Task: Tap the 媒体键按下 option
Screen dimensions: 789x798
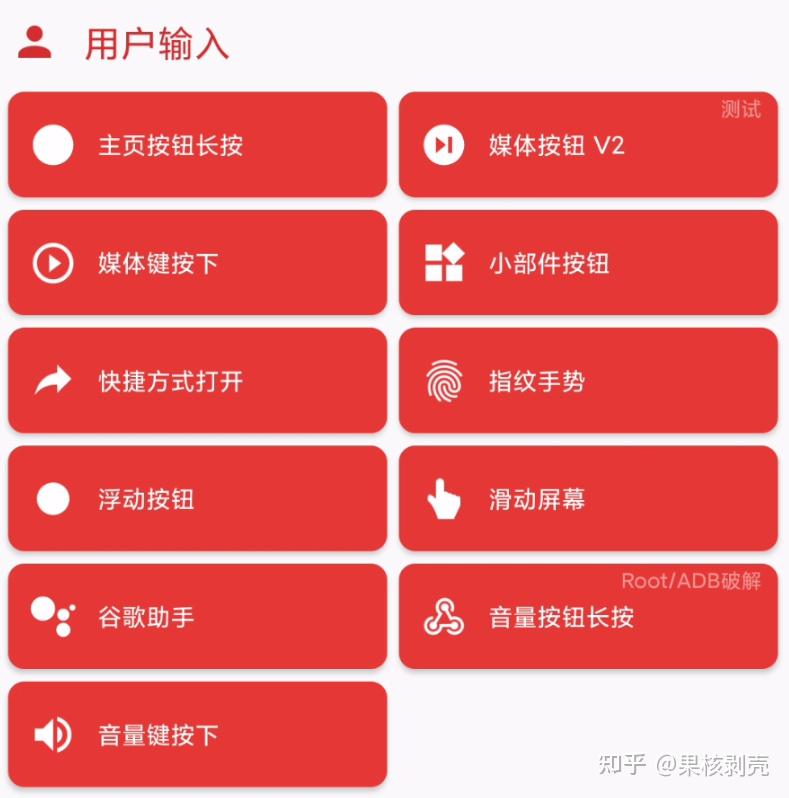Action: coord(197,263)
